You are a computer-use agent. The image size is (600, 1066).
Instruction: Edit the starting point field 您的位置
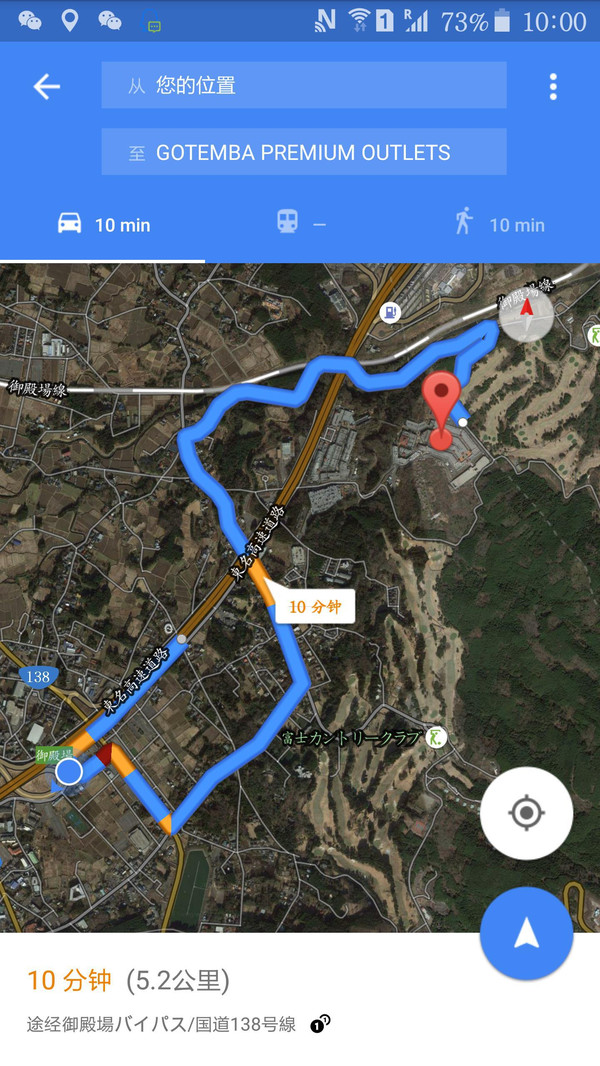click(303, 85)
